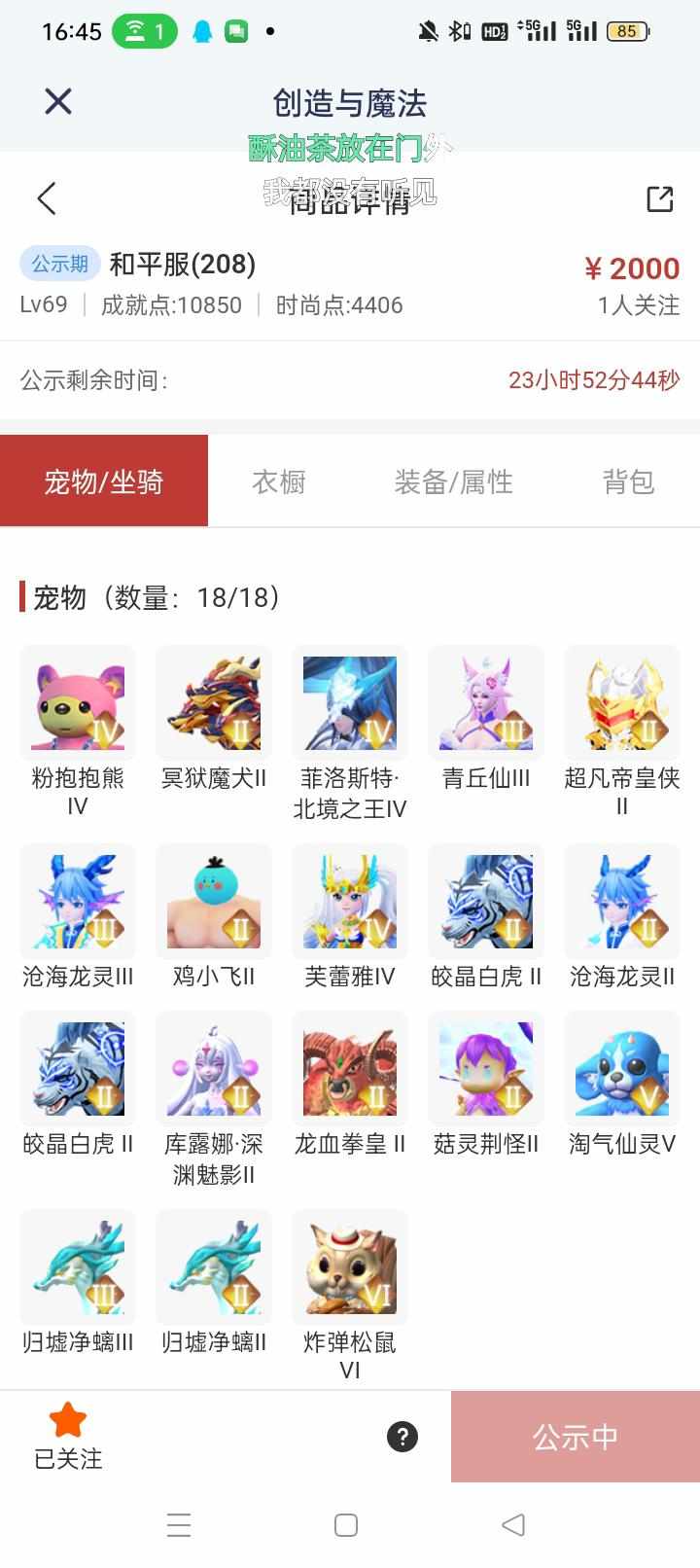700x1568 pixels.
Task: Open pet 鸡小飞II
Action: 214,902
